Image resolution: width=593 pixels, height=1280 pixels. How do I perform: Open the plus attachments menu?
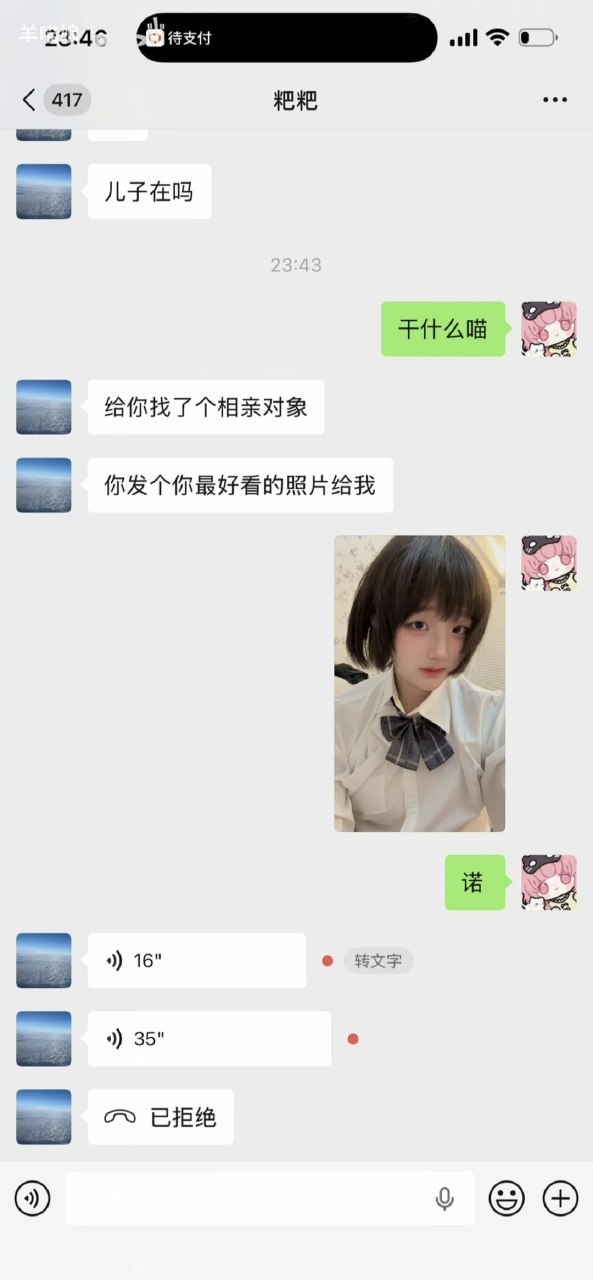561,1198
